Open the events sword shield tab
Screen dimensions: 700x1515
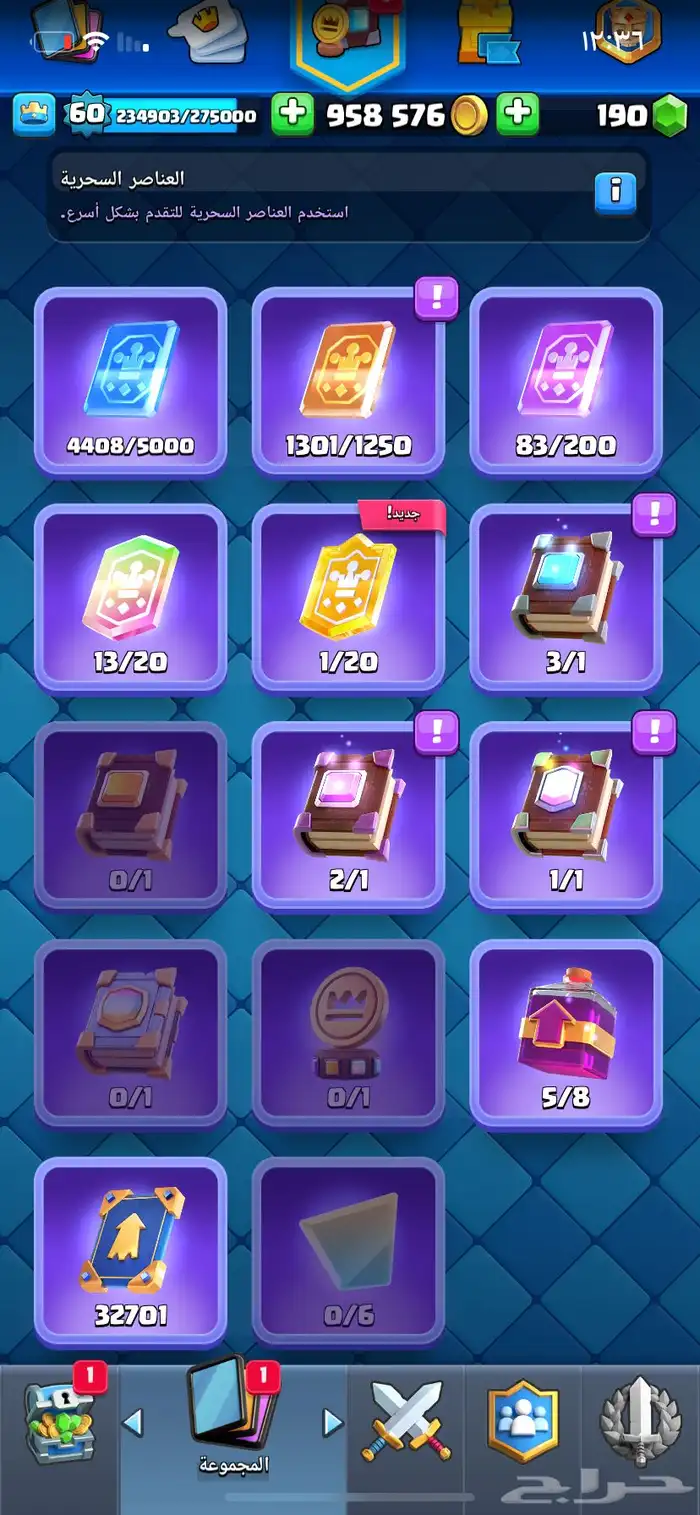(641, 1422)
